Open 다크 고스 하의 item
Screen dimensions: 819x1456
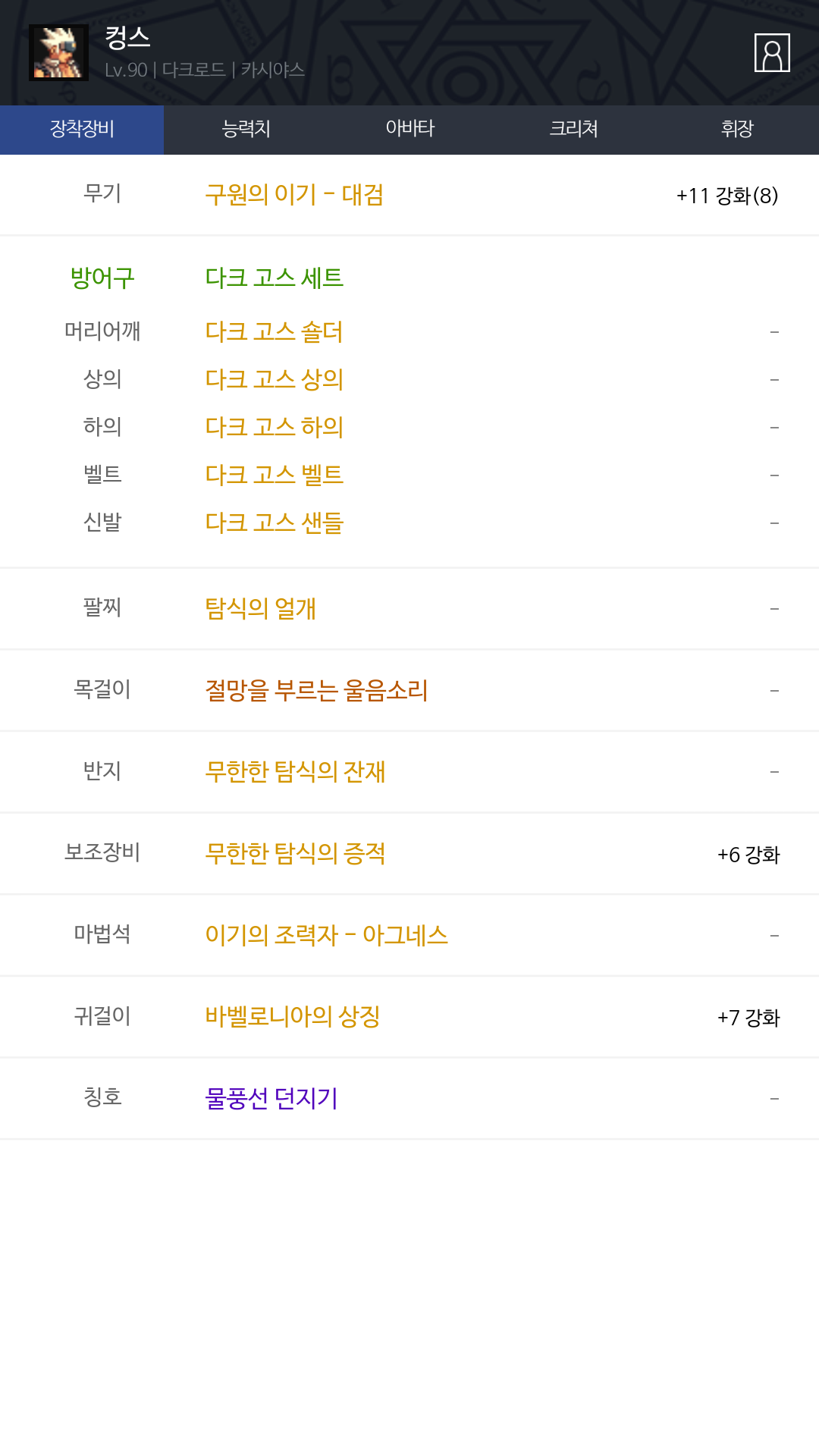pos(275,427)
